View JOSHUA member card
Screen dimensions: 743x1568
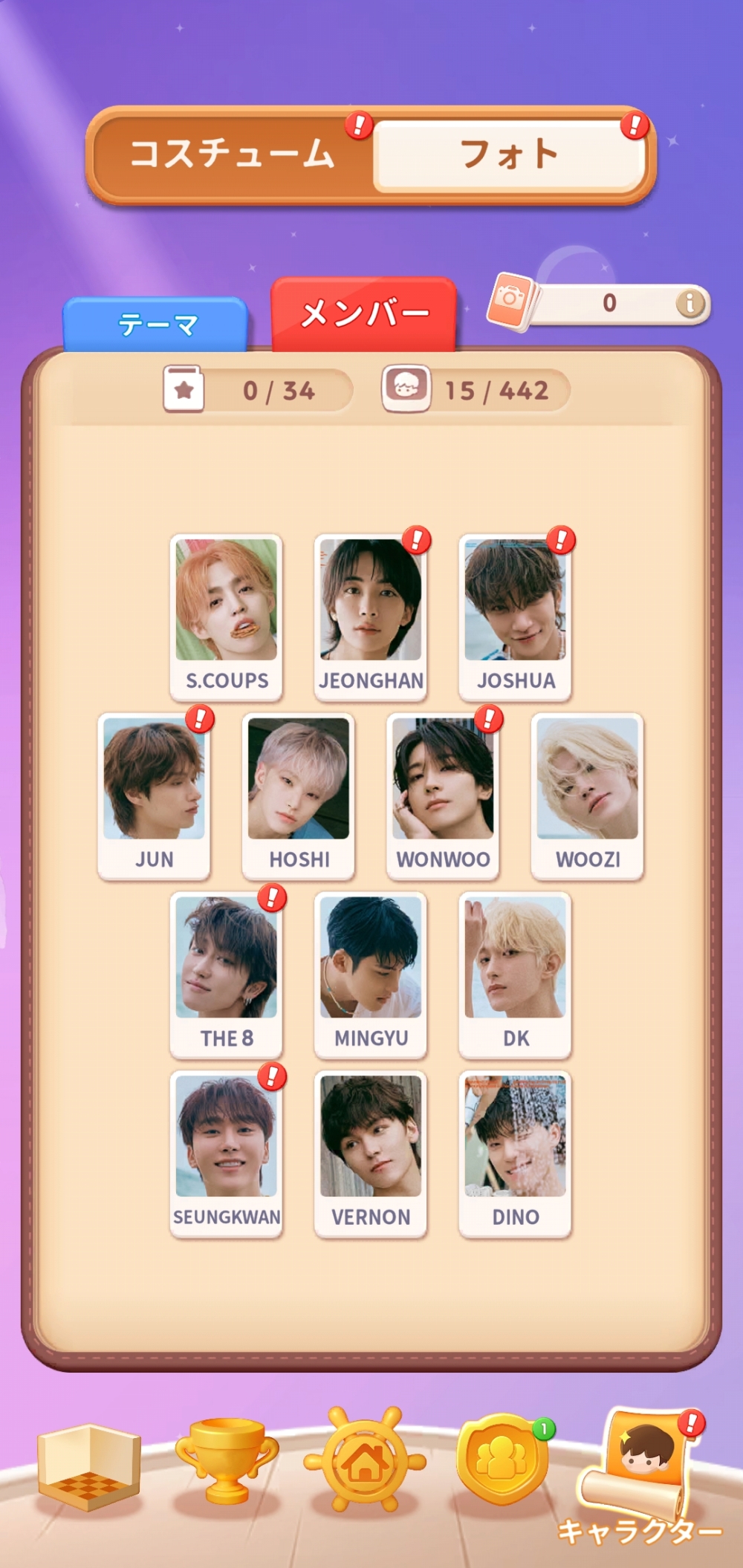coord(515,617)
